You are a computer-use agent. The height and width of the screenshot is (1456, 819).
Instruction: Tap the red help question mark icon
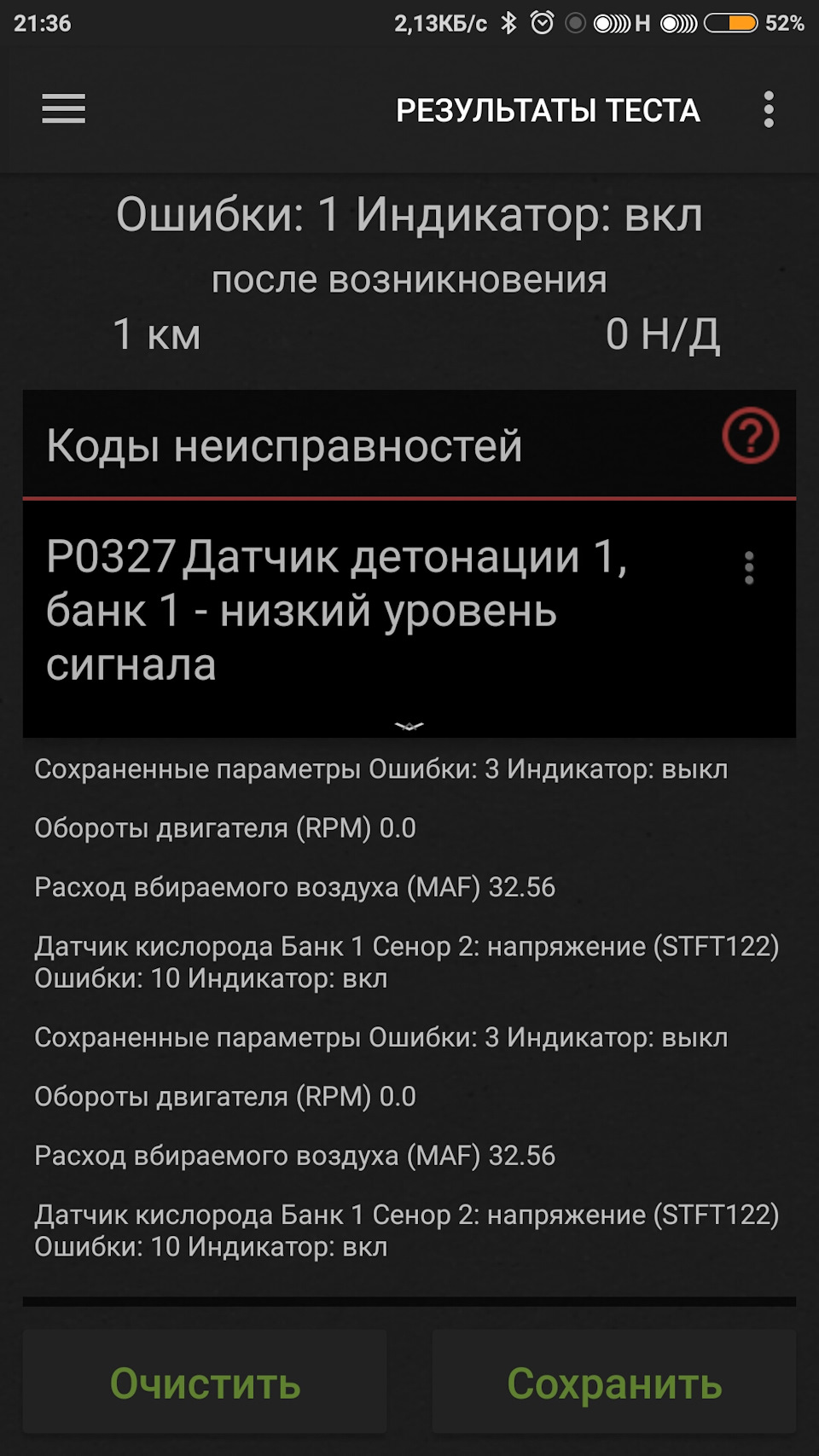coord(750,437)
